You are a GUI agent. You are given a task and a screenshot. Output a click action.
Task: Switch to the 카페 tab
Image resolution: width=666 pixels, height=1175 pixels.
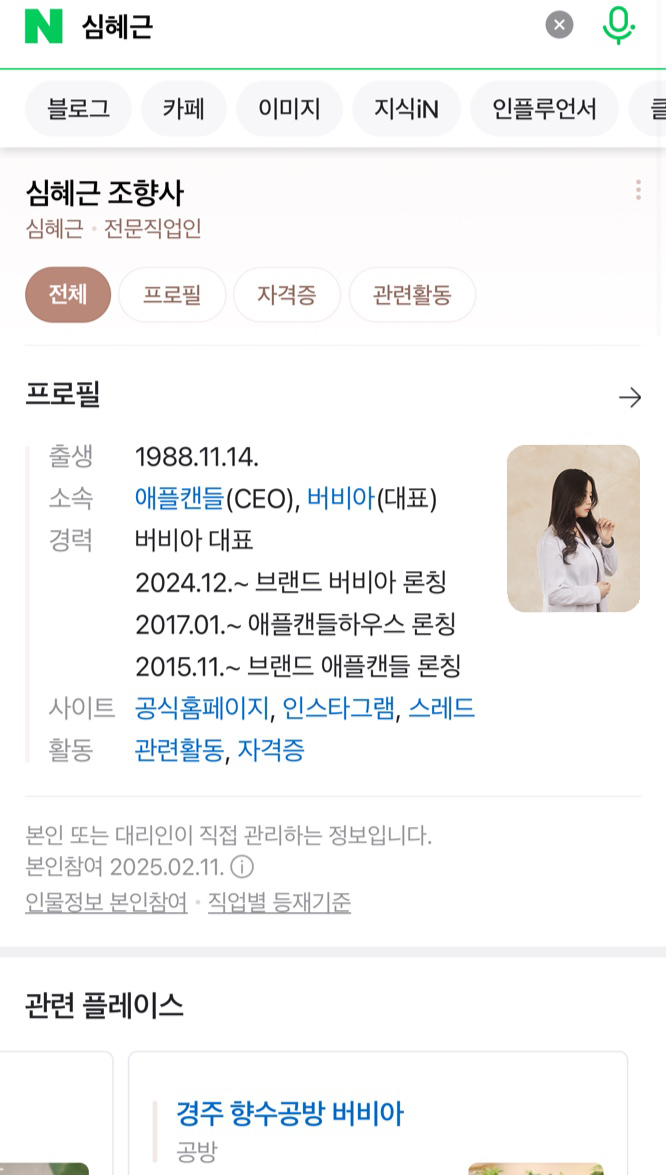click(x=184, y=108)
